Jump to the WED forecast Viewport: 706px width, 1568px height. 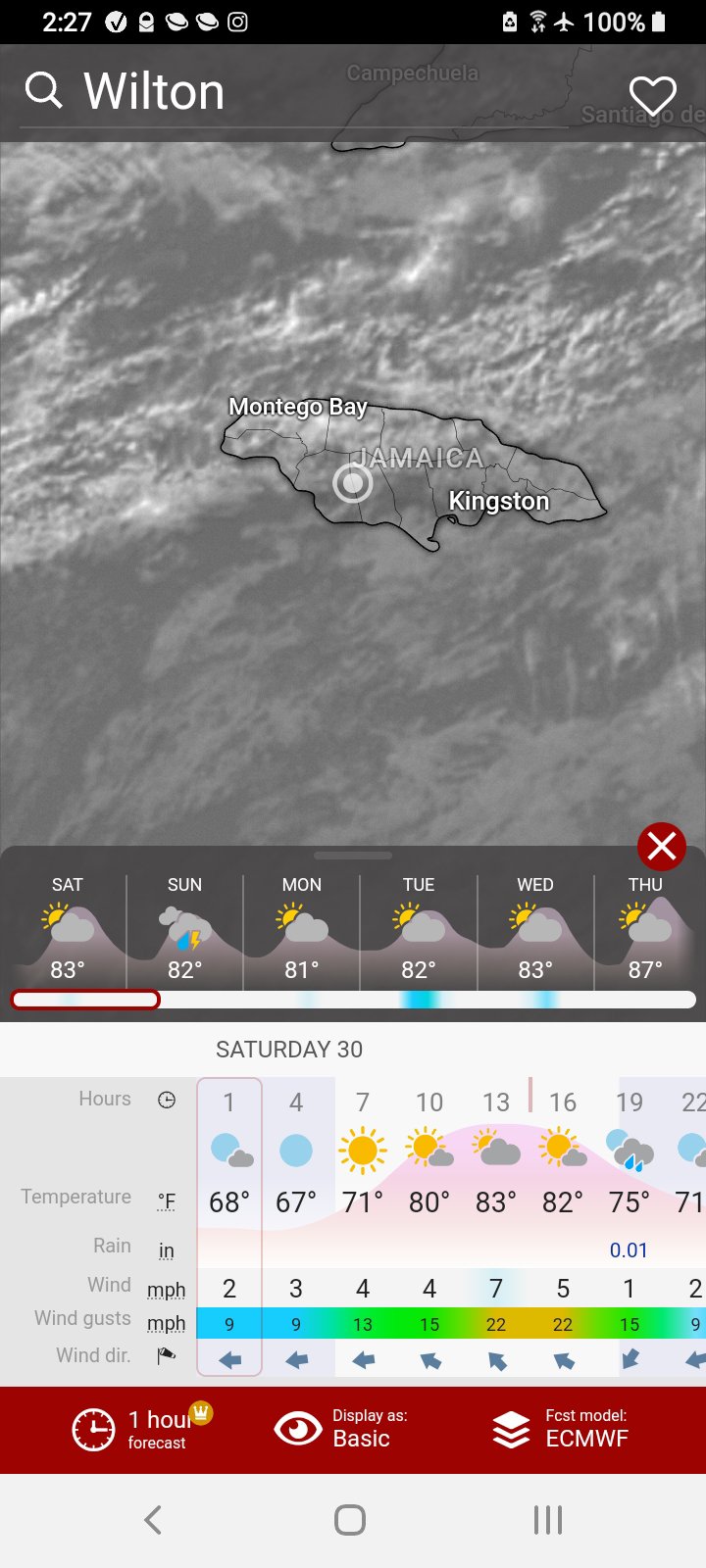pyautogui.click(x=535, y=926)
